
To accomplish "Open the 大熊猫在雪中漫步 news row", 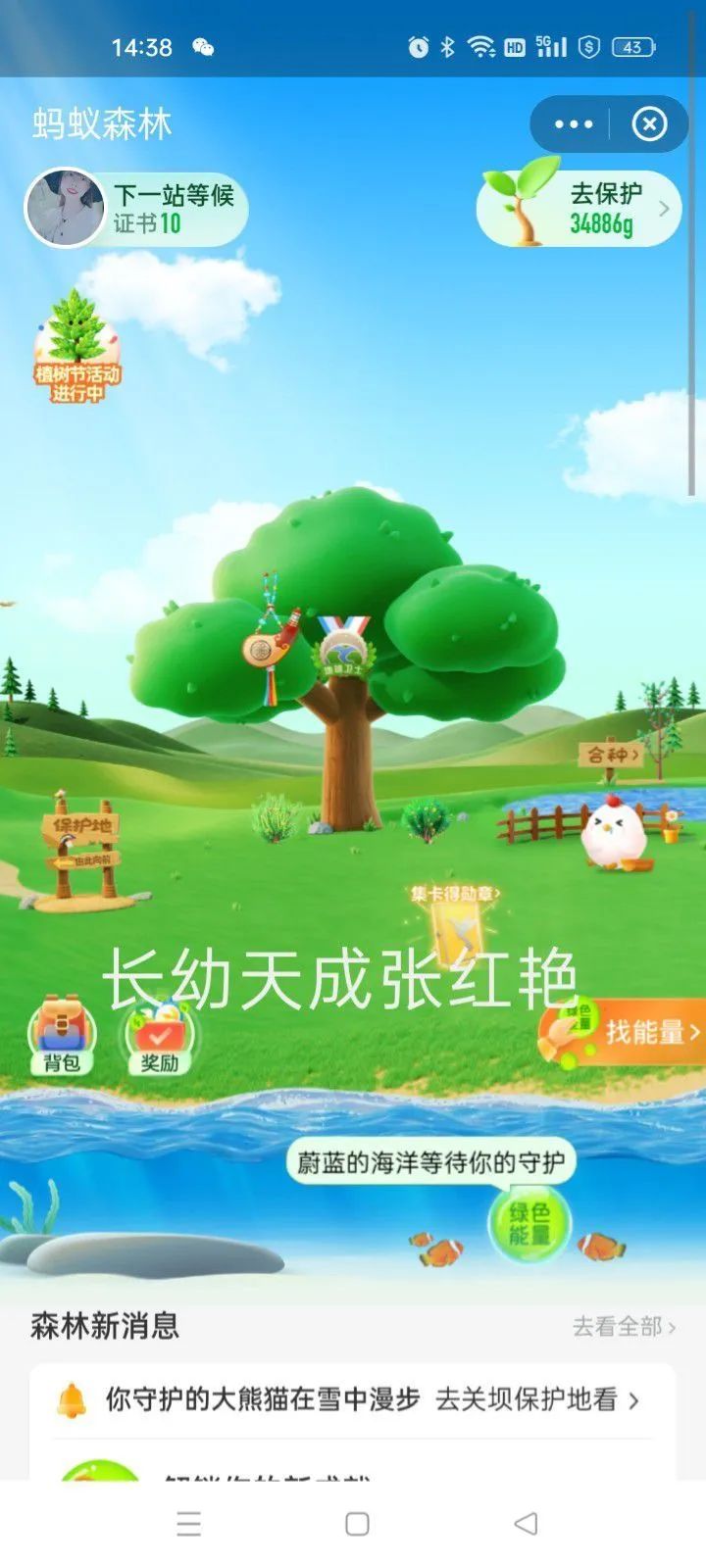I will click(x=353, y=1399).
